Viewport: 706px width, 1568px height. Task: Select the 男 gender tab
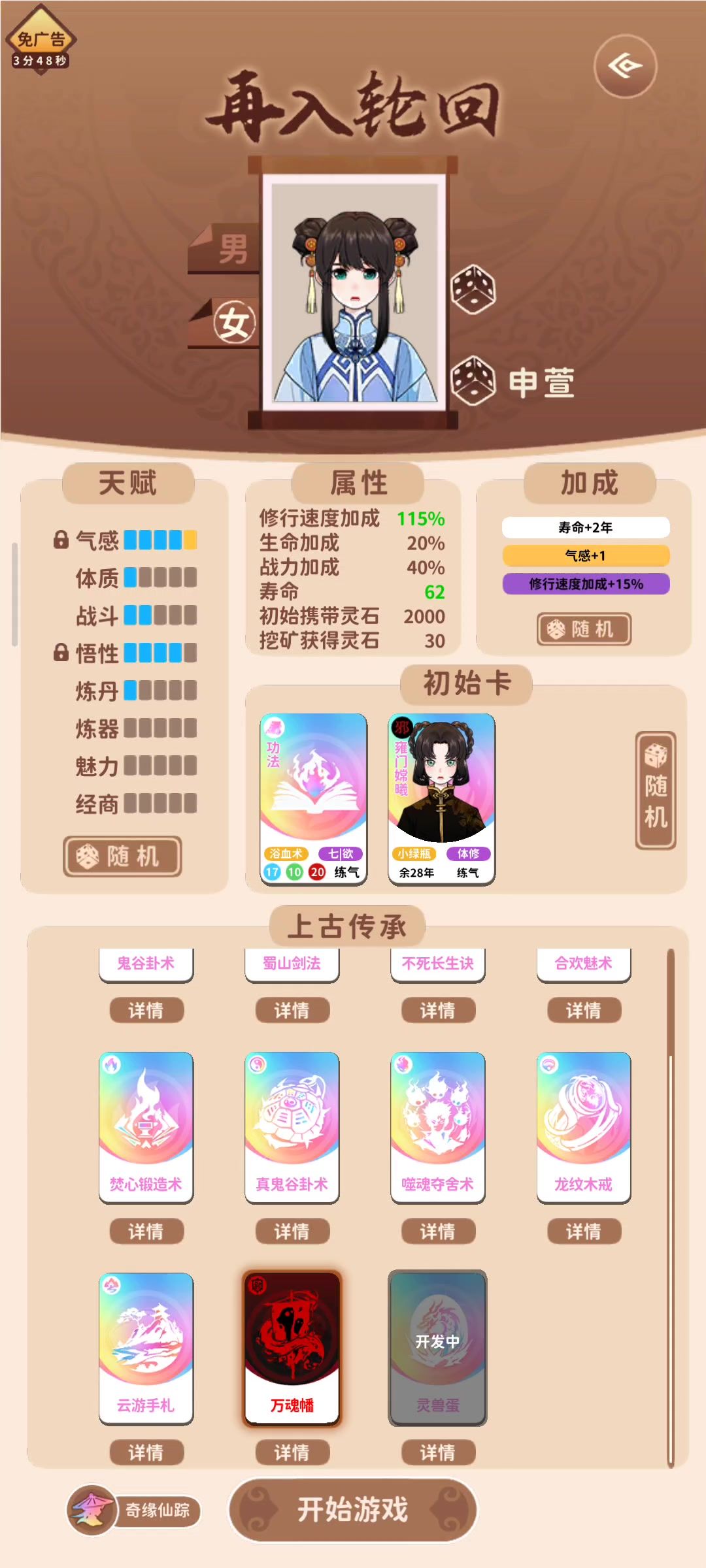(x=226, y=249)
